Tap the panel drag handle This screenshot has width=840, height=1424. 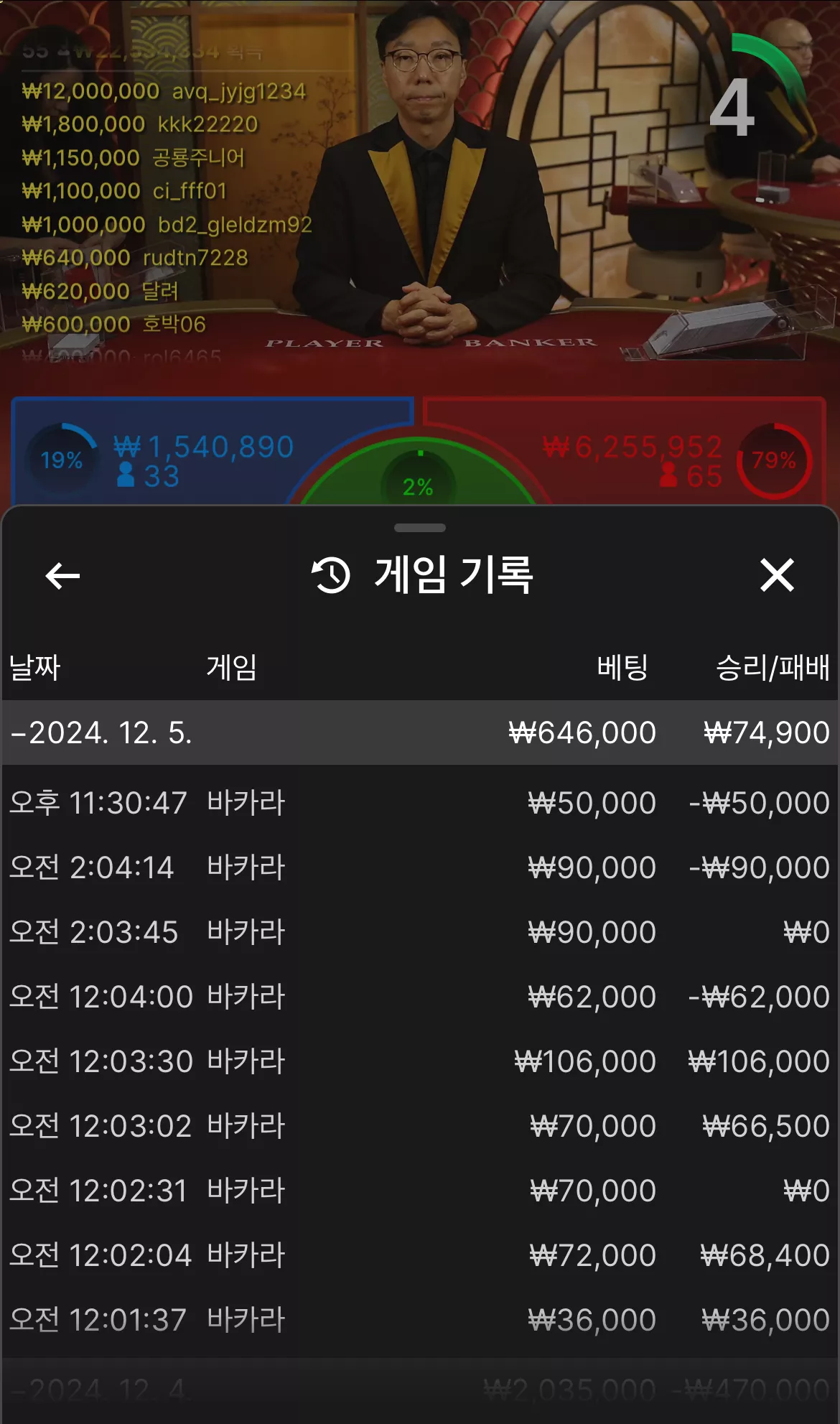pos(420,528)
